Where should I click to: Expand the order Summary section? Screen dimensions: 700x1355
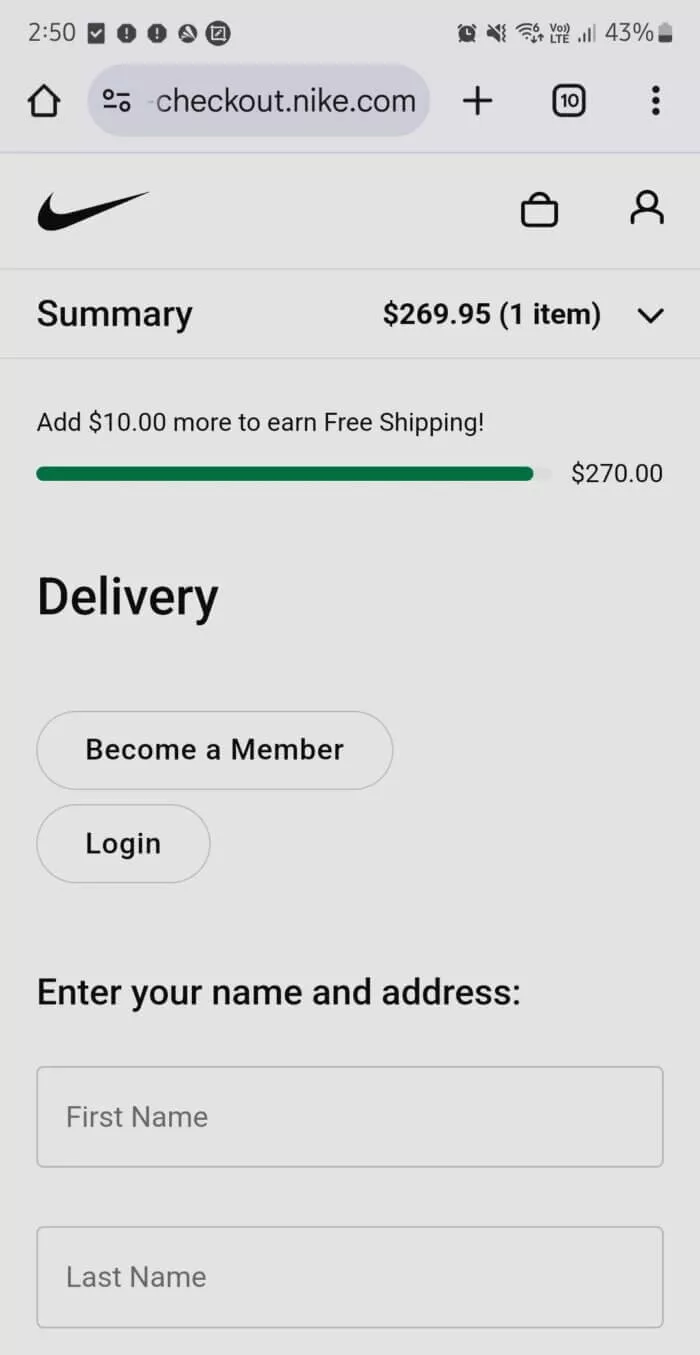pos(650,316)
